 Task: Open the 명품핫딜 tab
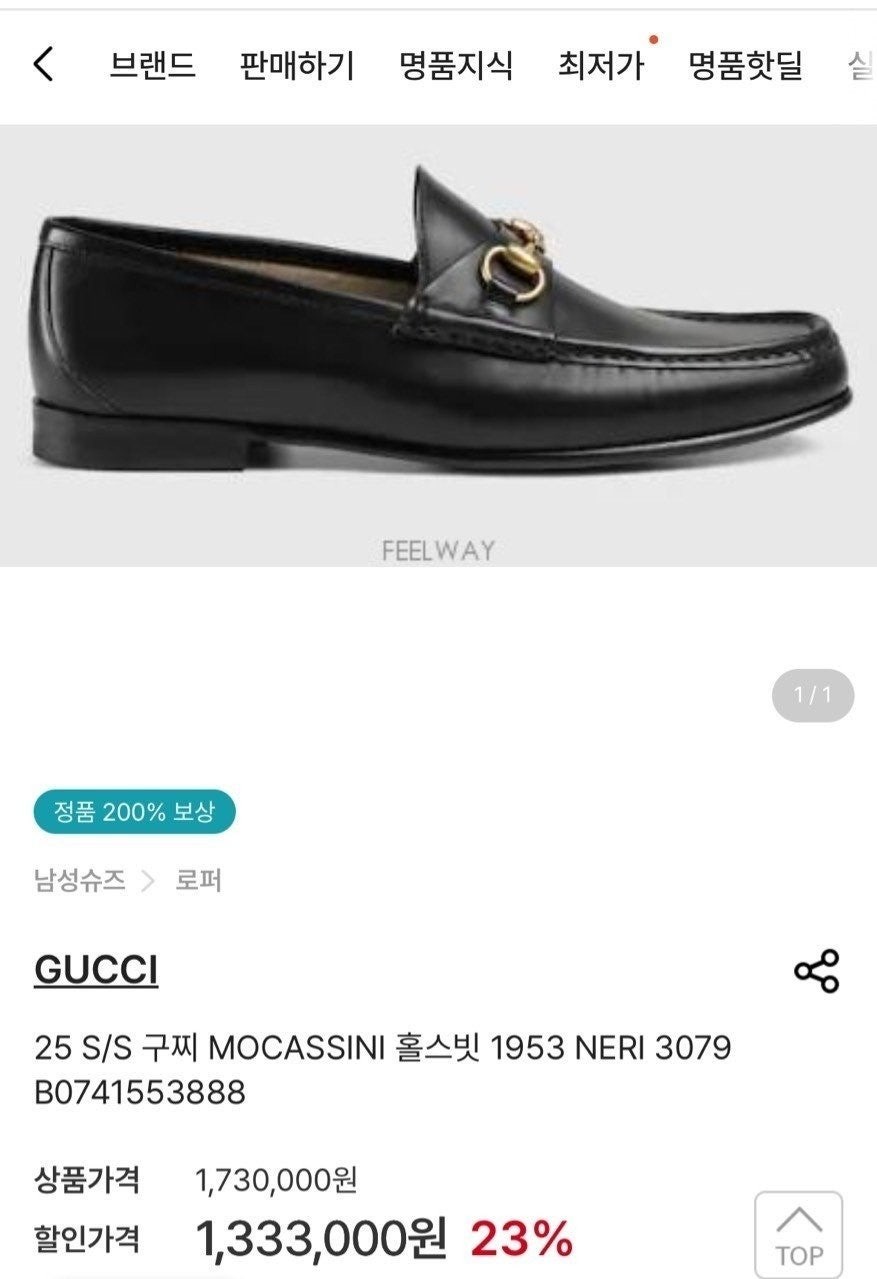[x=745, y=66]
